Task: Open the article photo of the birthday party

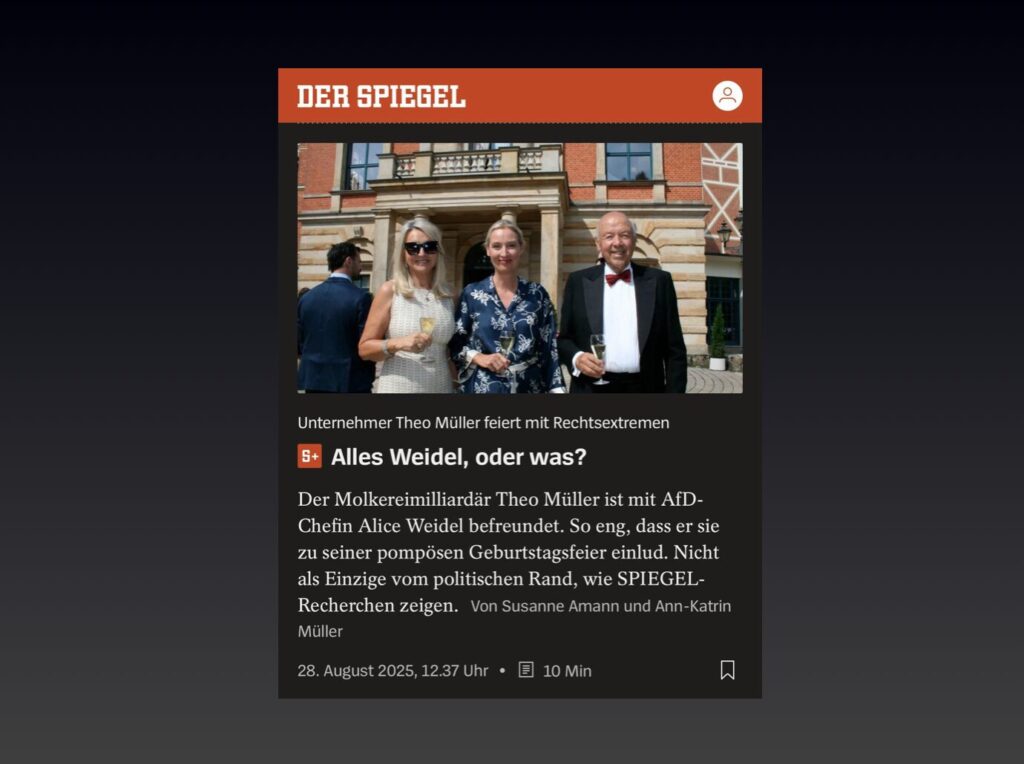Action: tap(519, 268)
